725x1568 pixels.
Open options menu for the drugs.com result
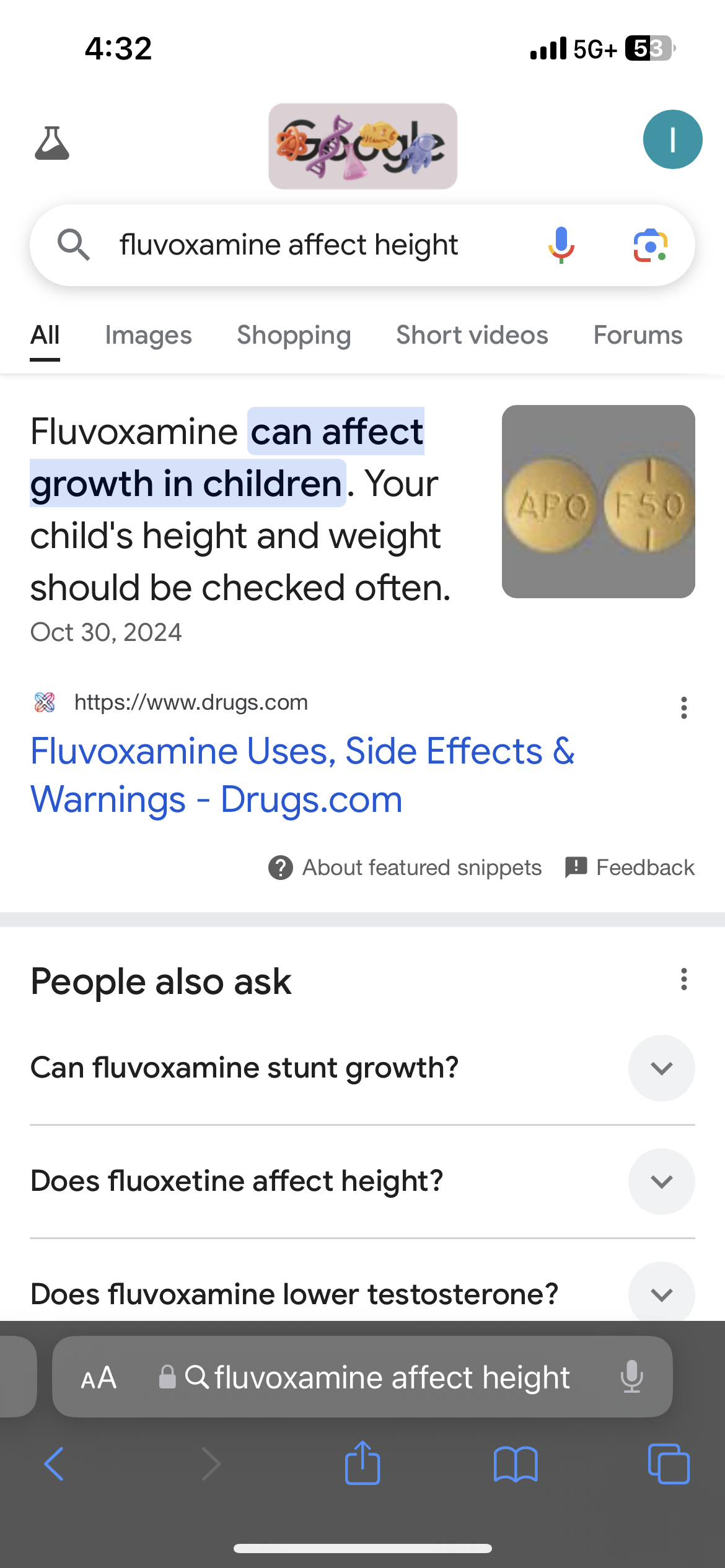[683, 708]
